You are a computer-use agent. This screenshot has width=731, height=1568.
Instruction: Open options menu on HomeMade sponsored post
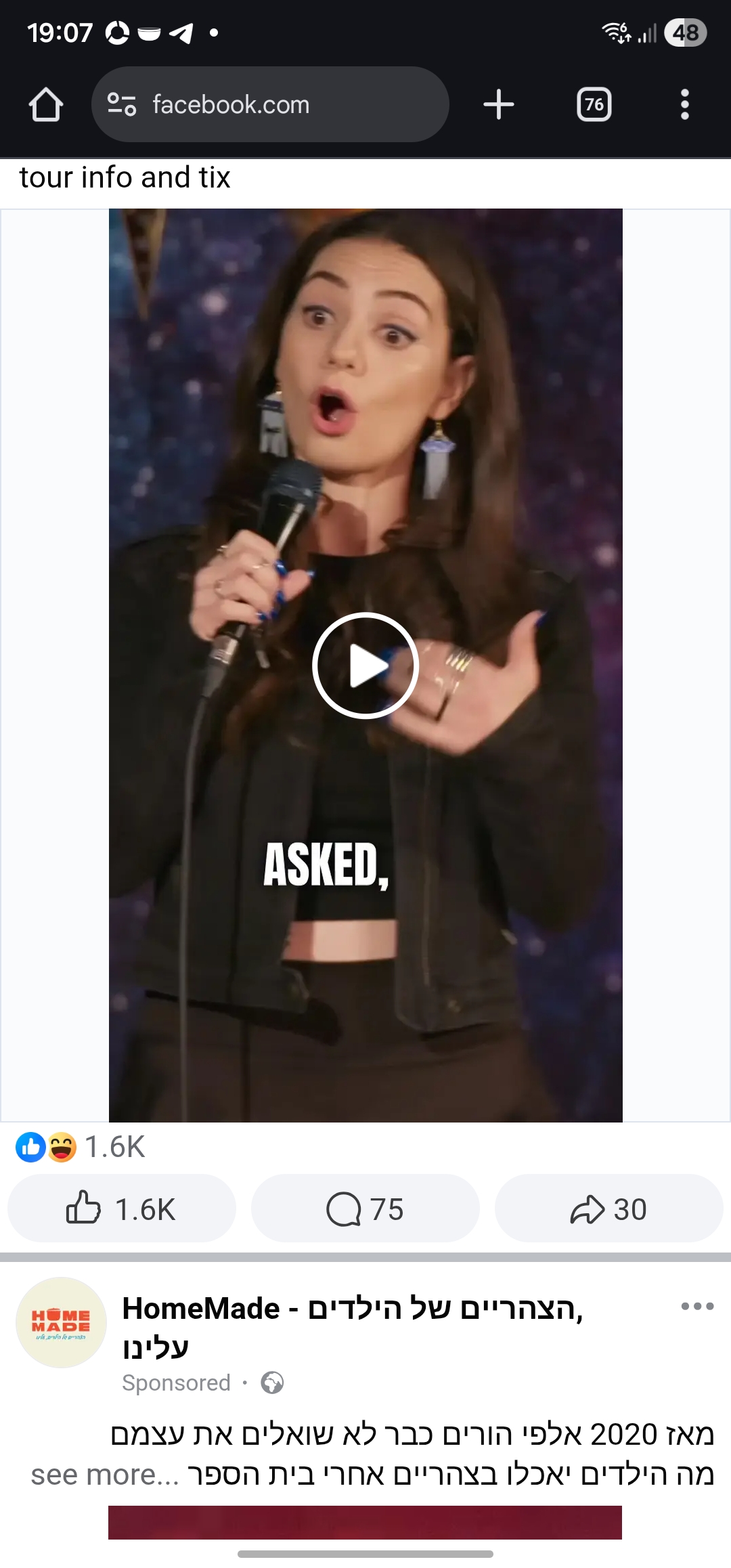[x=697, y=1306]
